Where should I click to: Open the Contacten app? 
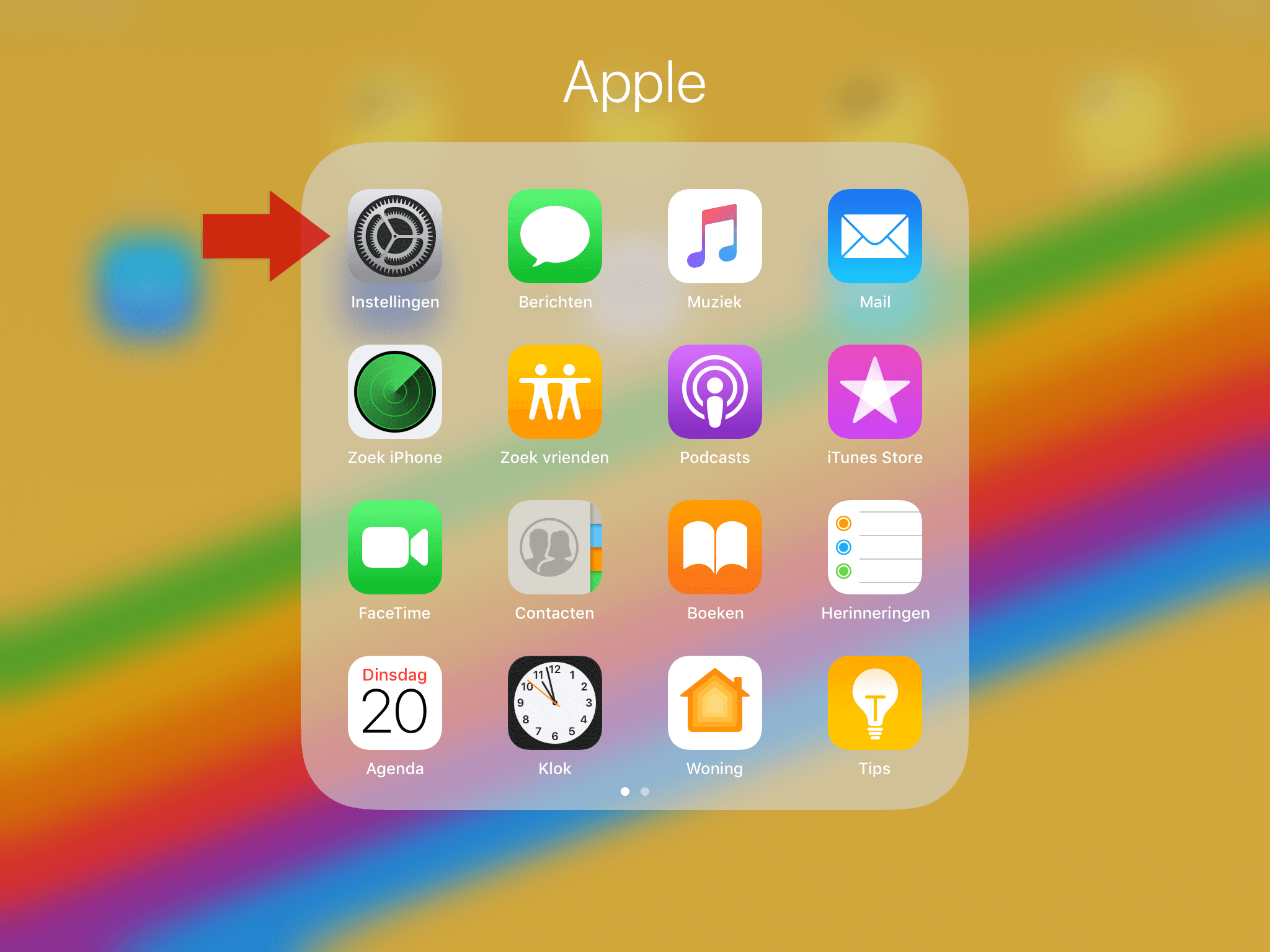pos(554,547)
